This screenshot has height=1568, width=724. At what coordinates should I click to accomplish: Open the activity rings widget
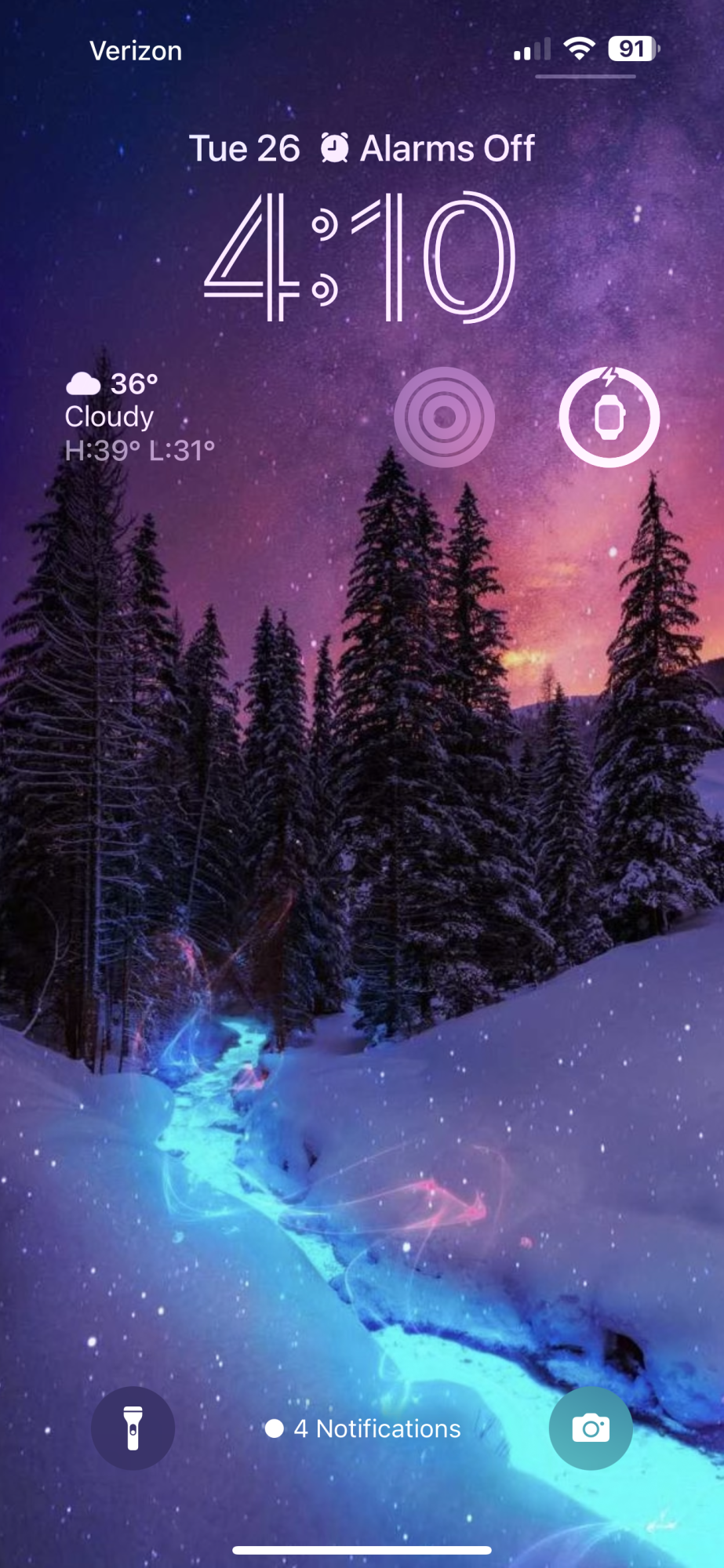444,417
